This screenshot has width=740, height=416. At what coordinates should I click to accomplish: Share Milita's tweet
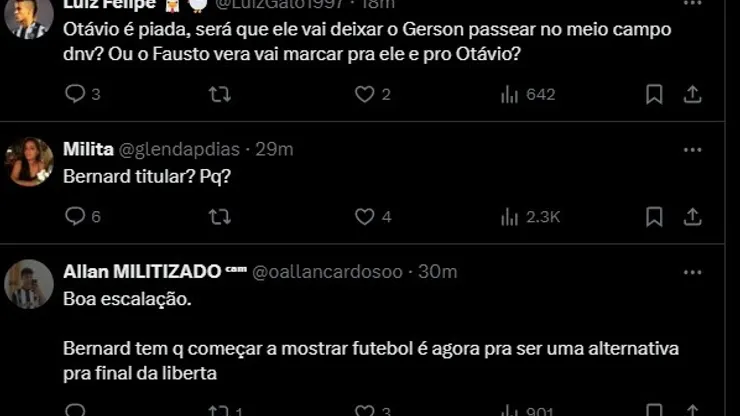[x=691, y=216]
